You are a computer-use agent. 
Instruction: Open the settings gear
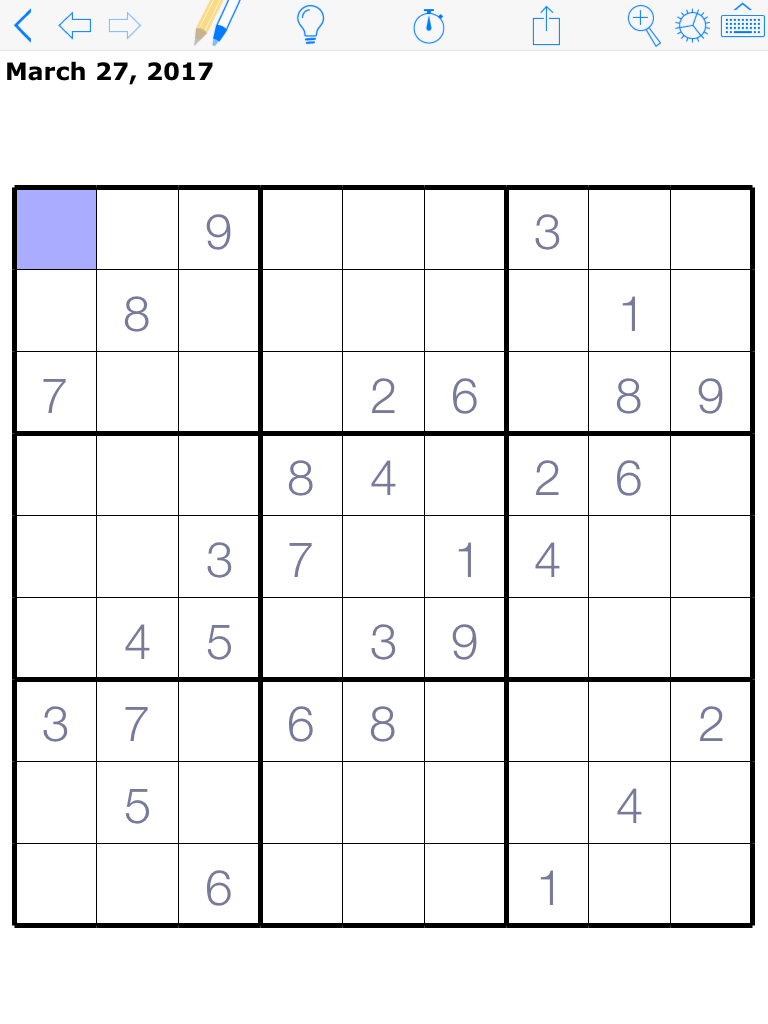(692, 26)
